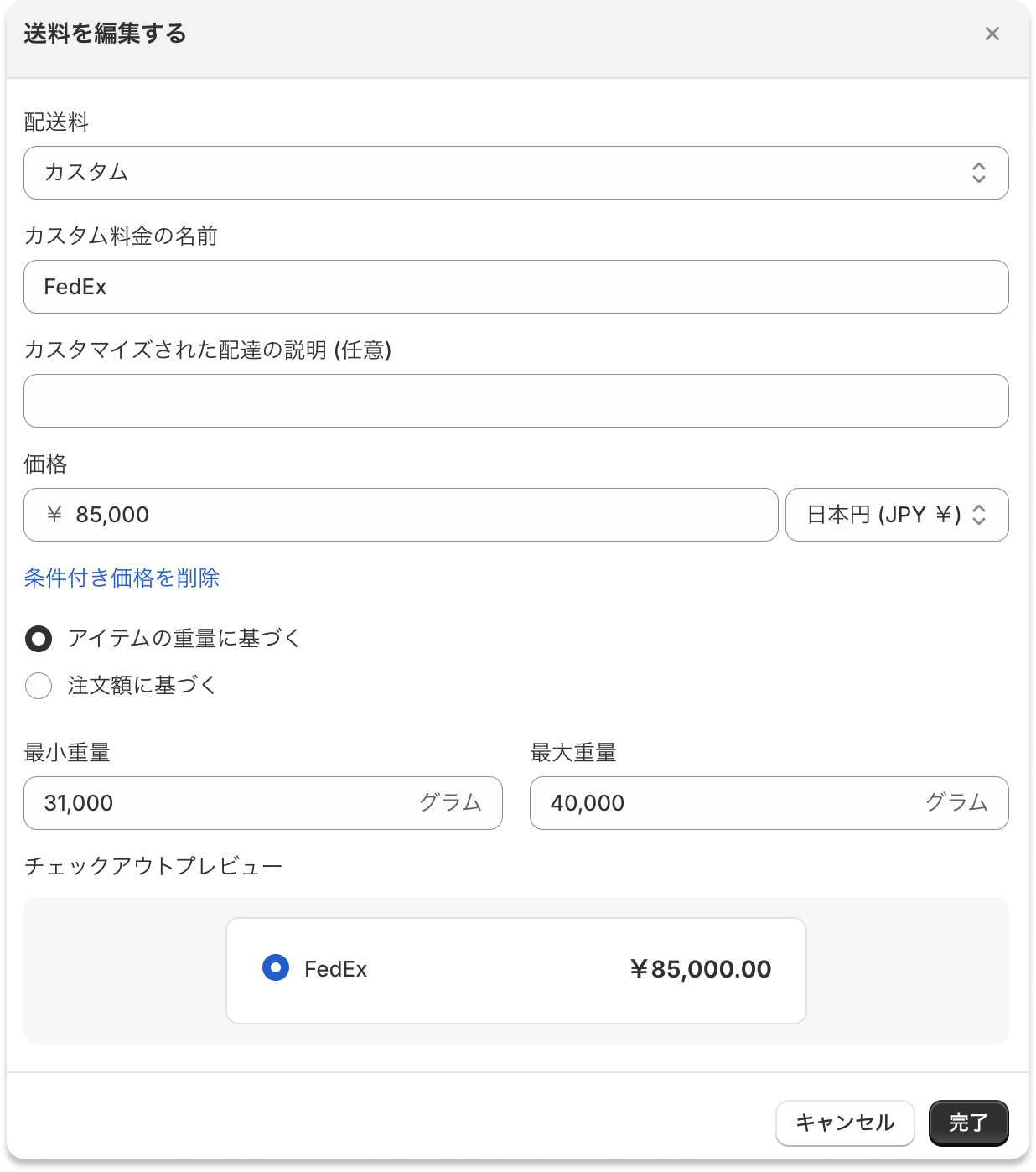Tap the キャンセル button
Image resolution: width=1036 pixels, height=1172 pixels.
tap(844, 1123)
